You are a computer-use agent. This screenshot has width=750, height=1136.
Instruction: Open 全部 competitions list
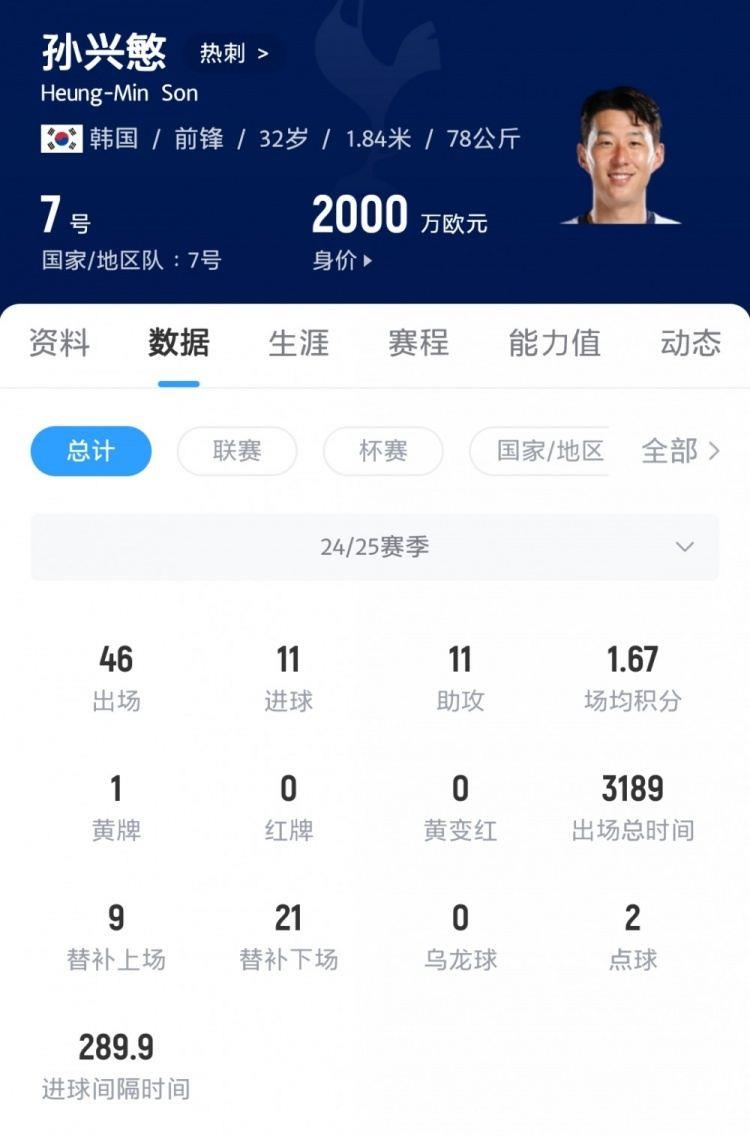pyautogui.click(x=680, y=451)
